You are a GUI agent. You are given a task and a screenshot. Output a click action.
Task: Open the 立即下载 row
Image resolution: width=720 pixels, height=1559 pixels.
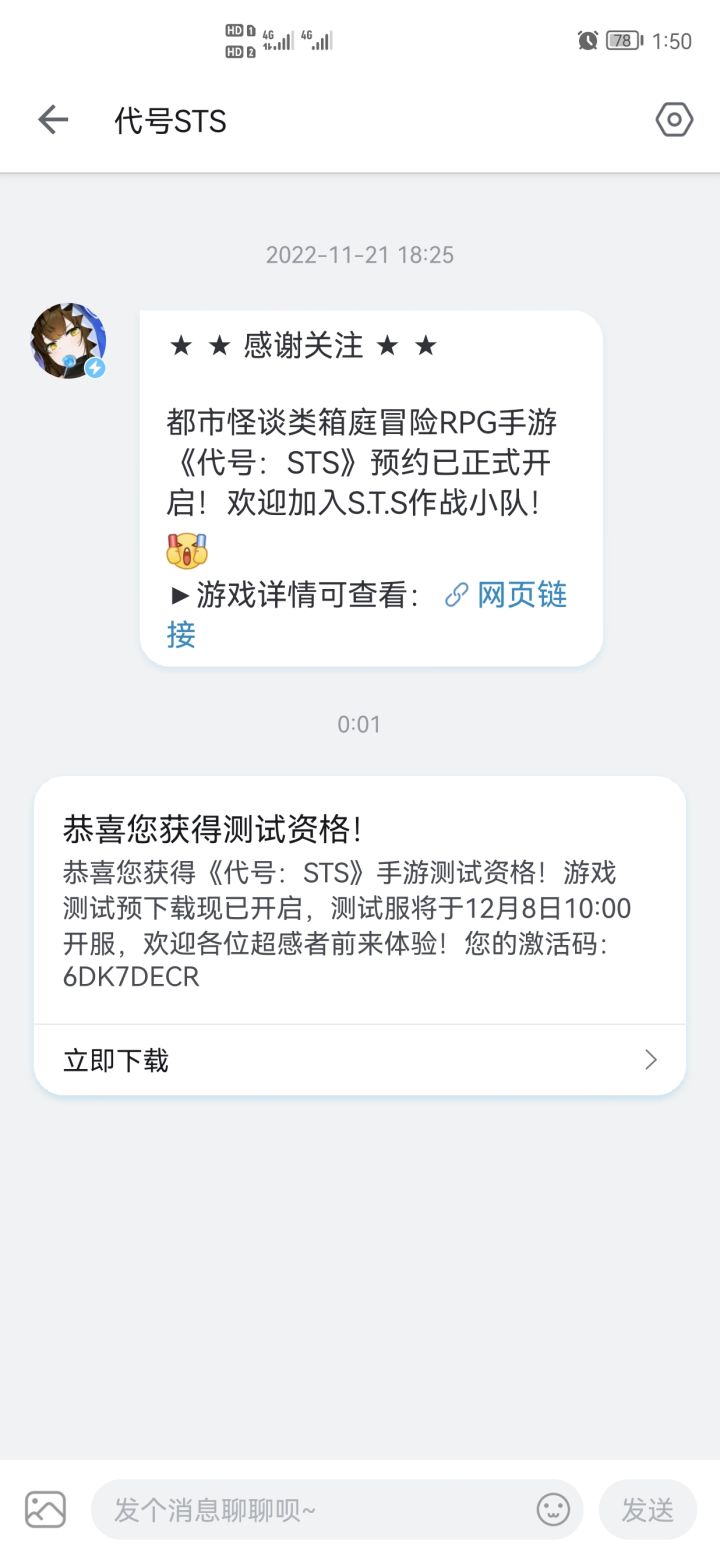360,1060
